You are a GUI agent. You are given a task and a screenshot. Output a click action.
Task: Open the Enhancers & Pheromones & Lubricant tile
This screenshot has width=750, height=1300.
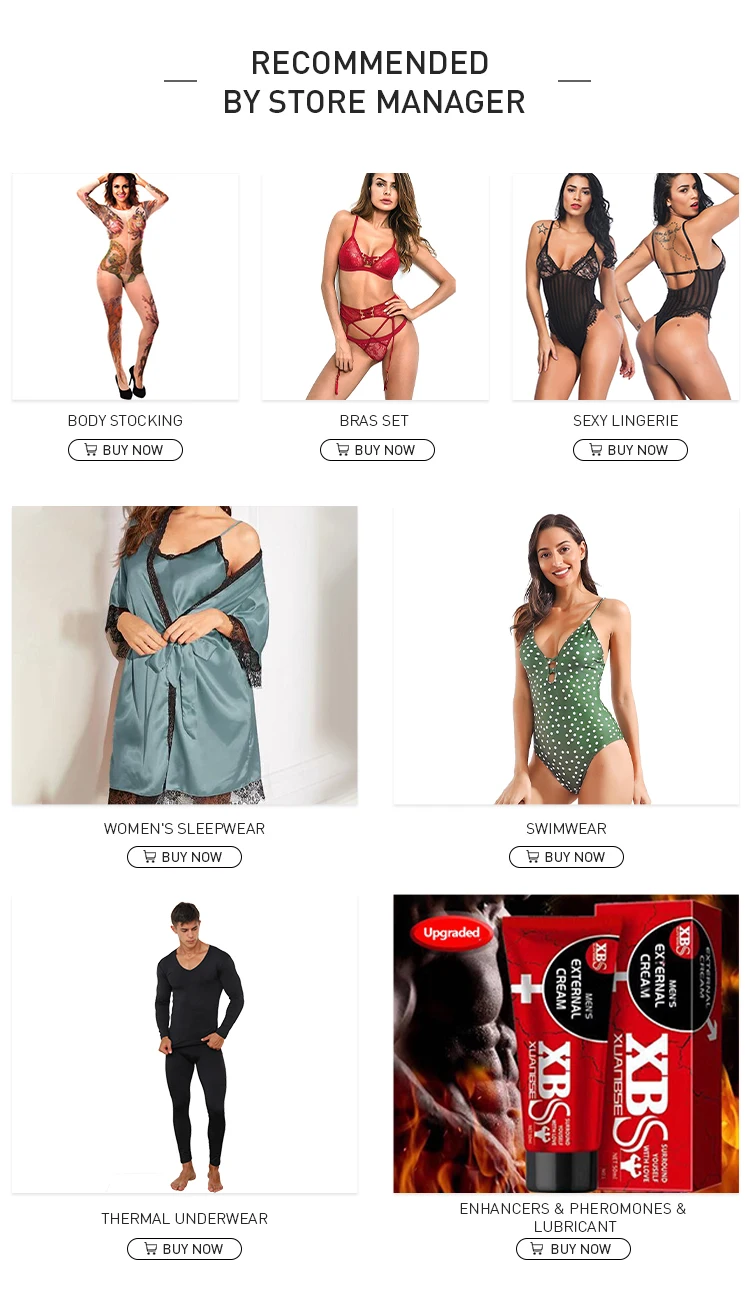click(566, 1043)
